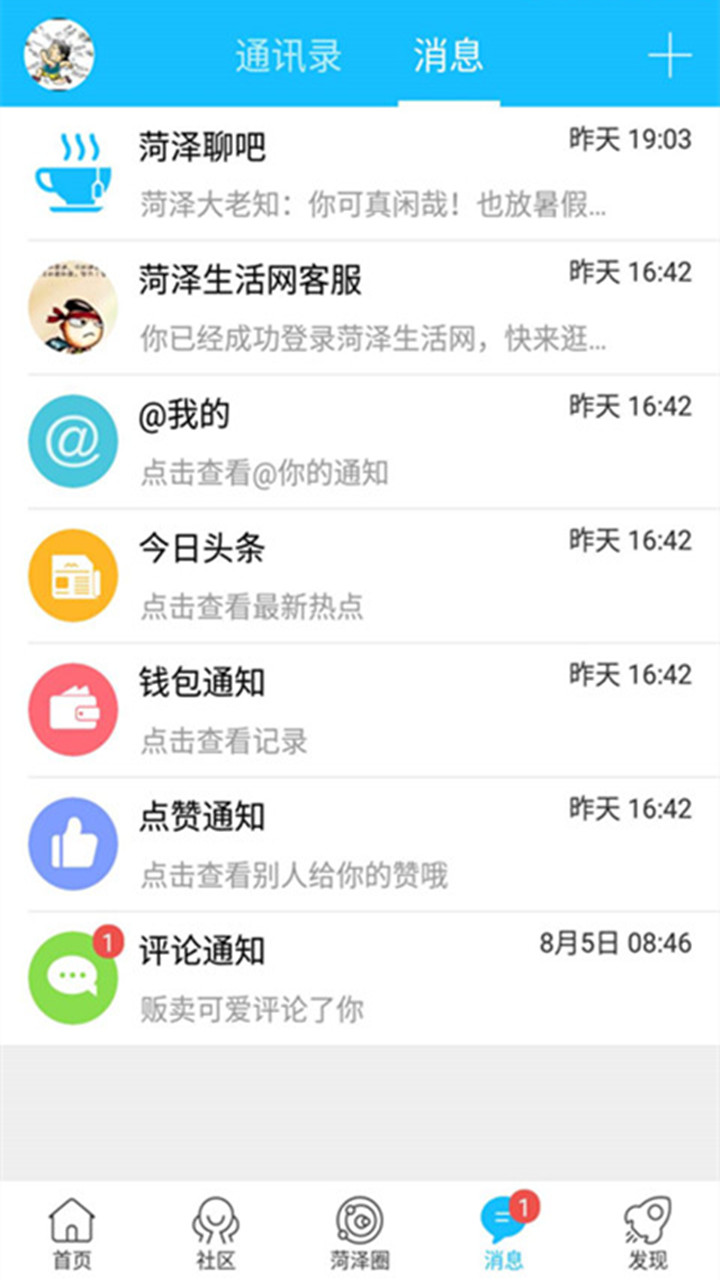Go to 首页 in bottom navigation

(72, 1232)
